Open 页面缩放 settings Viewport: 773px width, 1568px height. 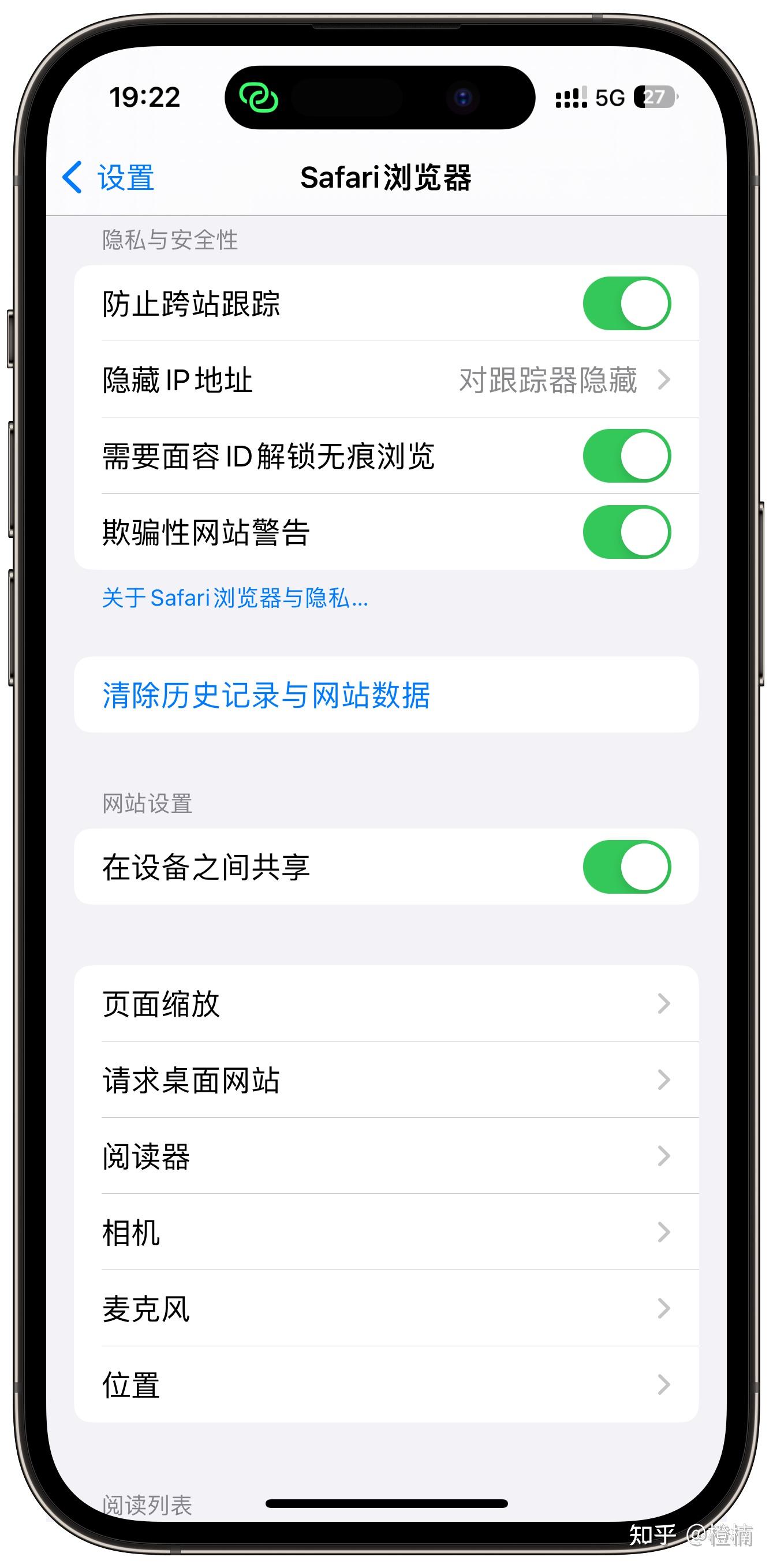pyautogui.click(x=386, y=1004)
